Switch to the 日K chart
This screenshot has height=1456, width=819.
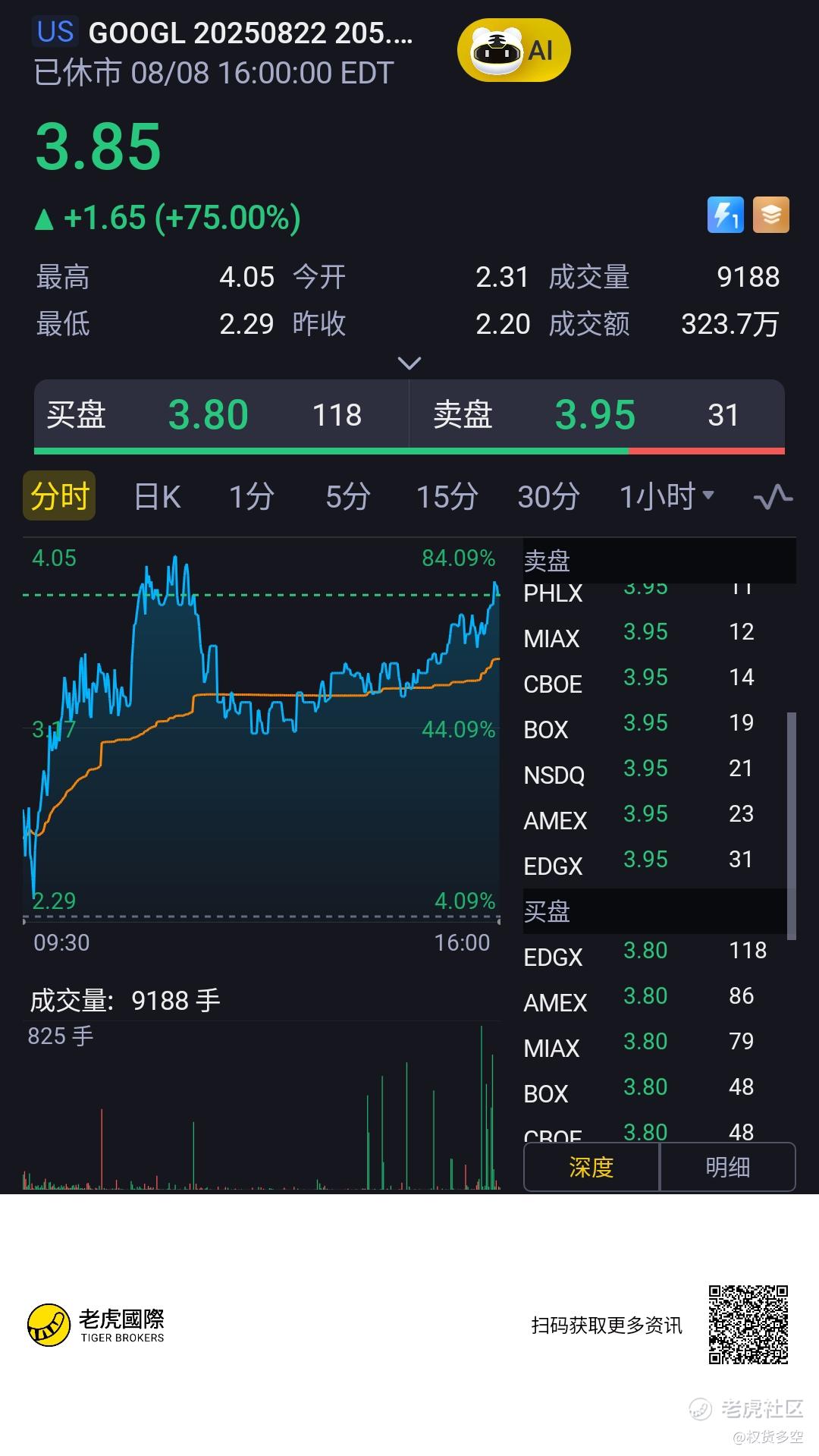pyautogui.click(x=157, y=497)
